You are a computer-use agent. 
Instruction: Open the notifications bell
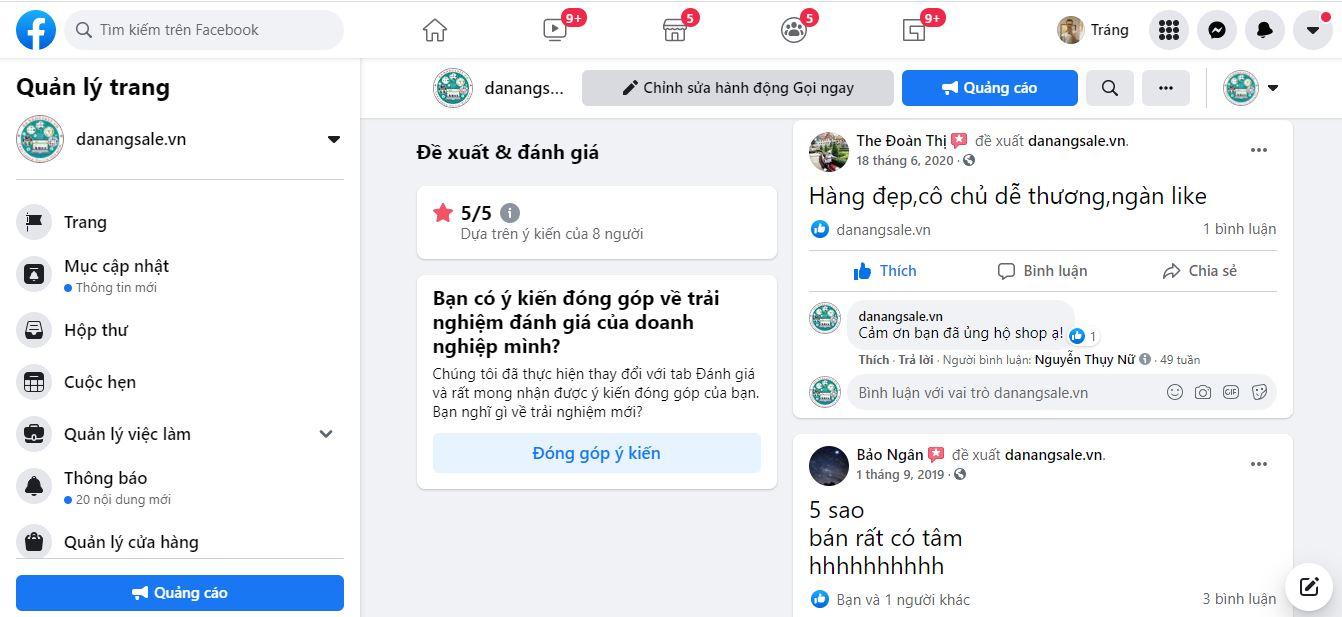[x=1265, y=30]
